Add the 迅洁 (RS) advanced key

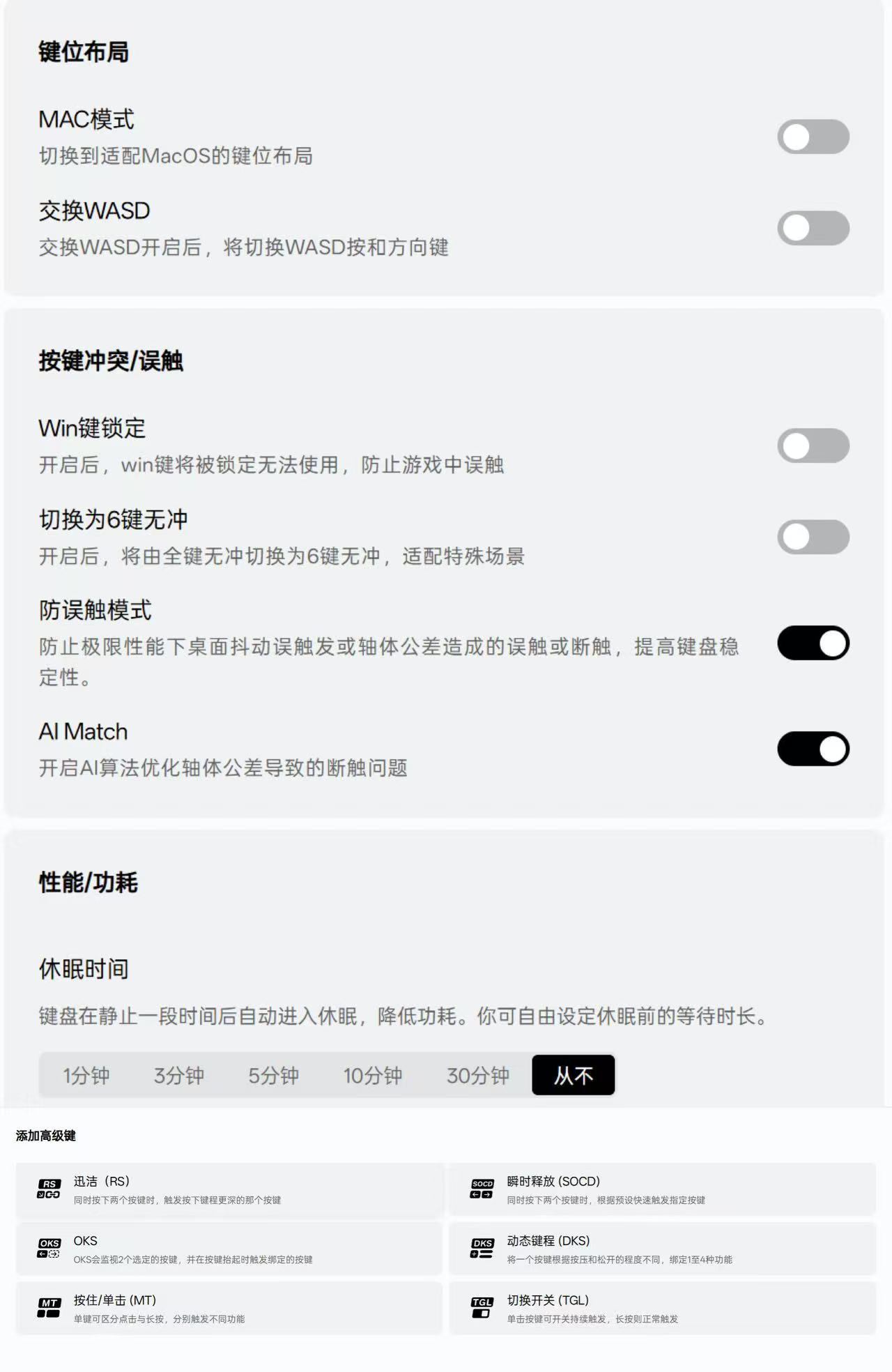coord(229,1189)
